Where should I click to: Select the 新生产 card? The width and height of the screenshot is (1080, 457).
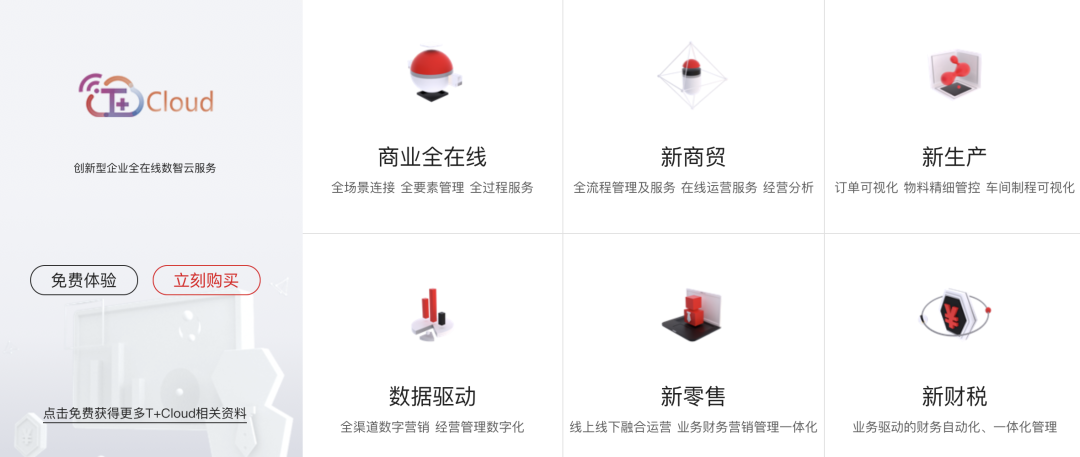(x=954, y=156)
